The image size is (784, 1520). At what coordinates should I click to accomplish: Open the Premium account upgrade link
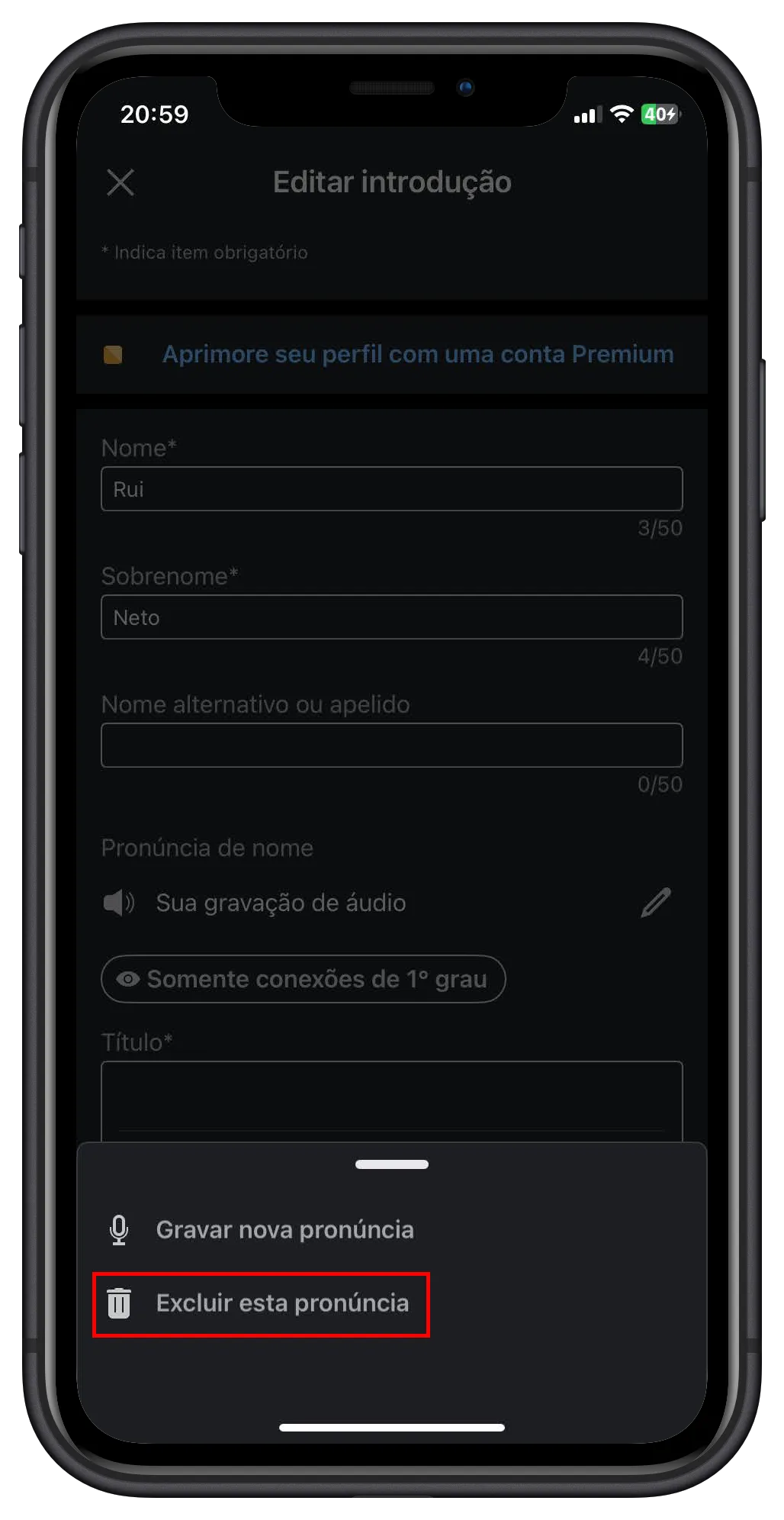417,354
